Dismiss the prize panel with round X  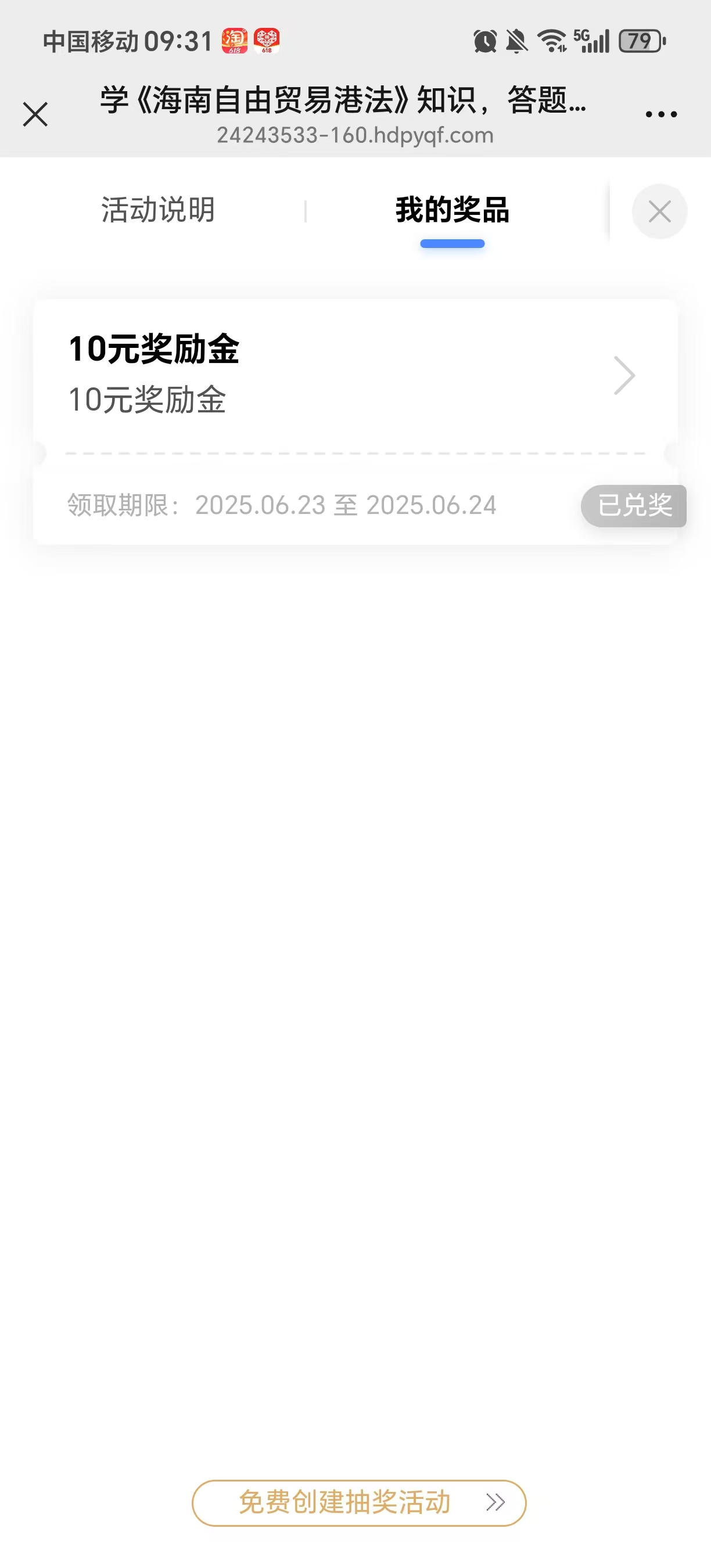point(660,211)
